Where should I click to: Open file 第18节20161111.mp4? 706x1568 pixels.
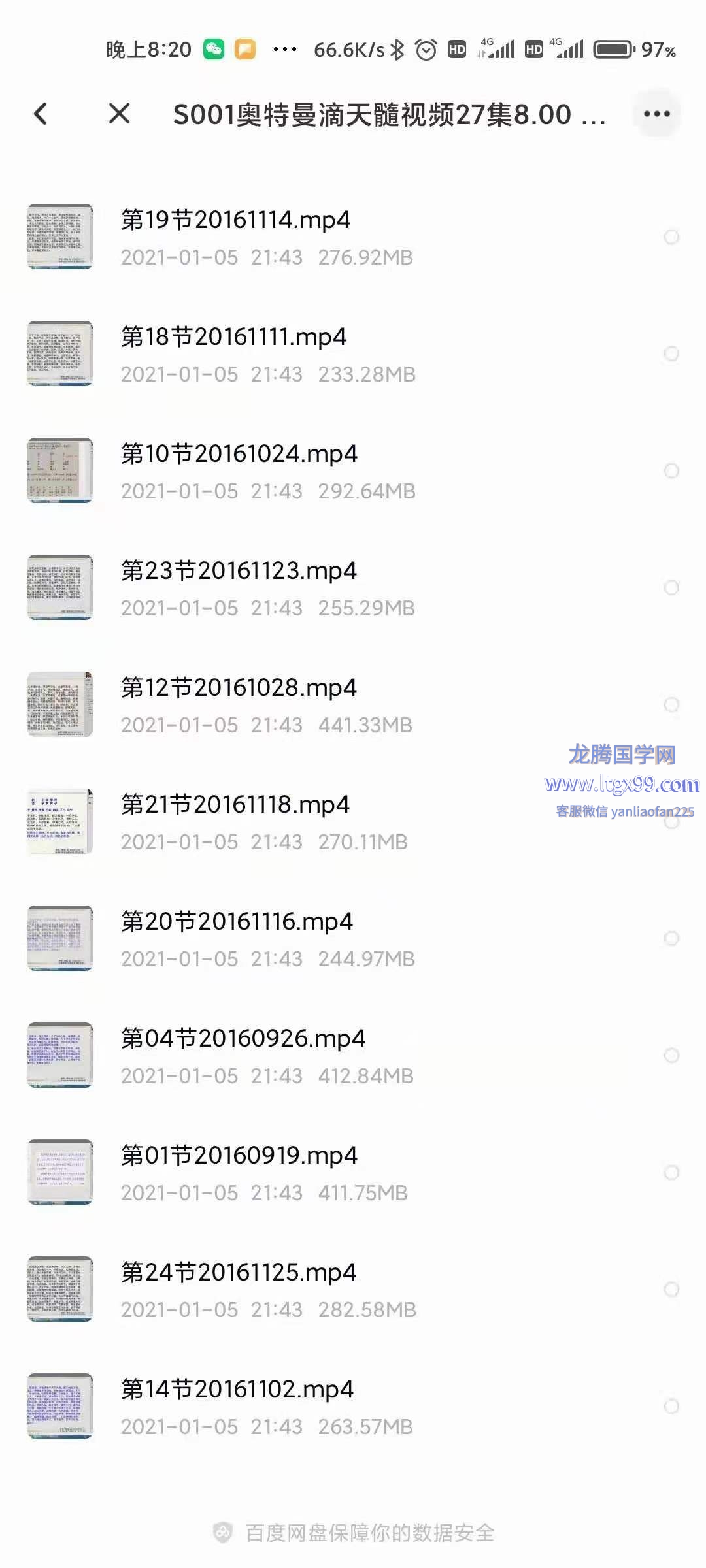tap(234, 337)
